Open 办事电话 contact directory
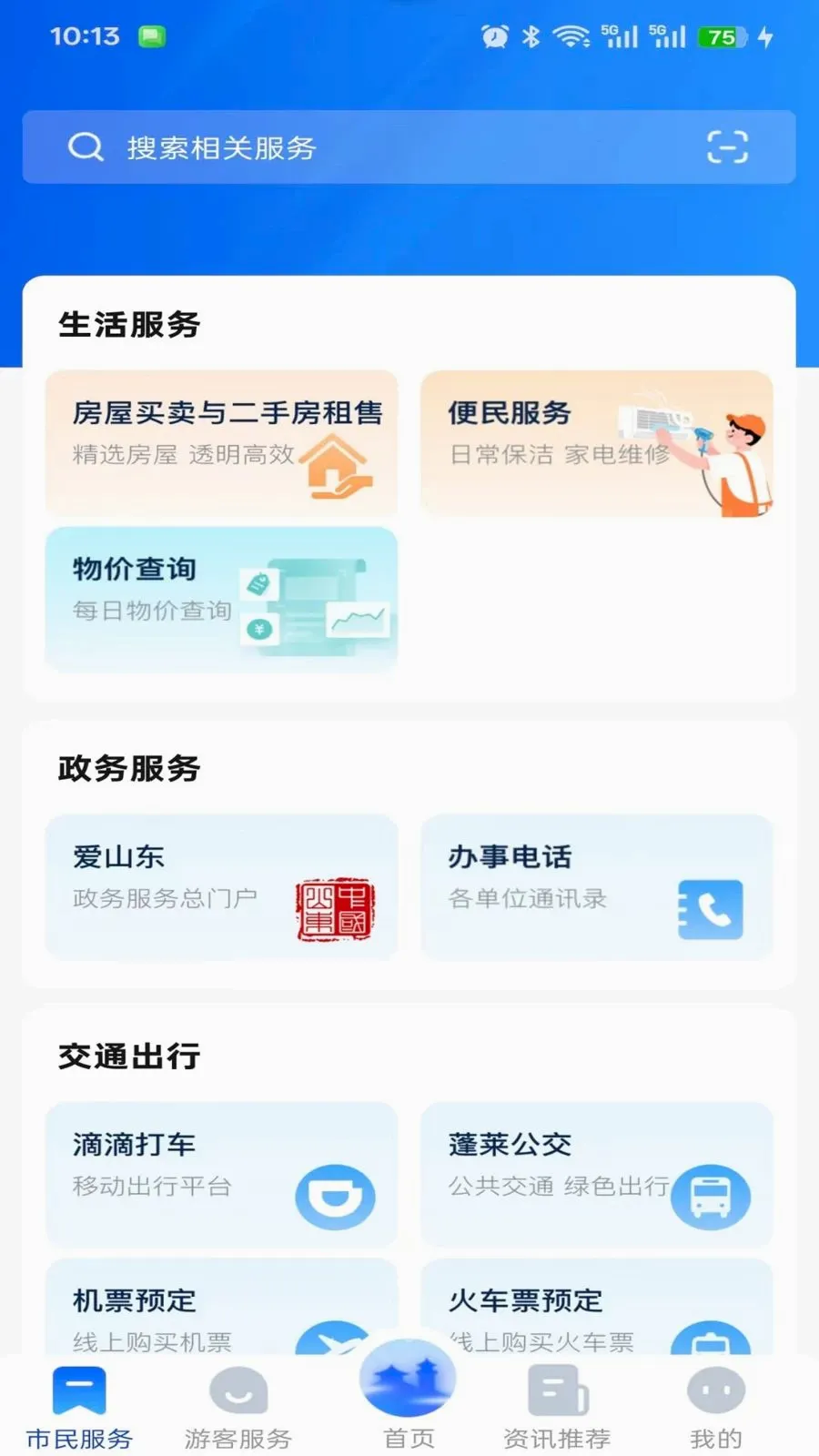 pos(596,887)
